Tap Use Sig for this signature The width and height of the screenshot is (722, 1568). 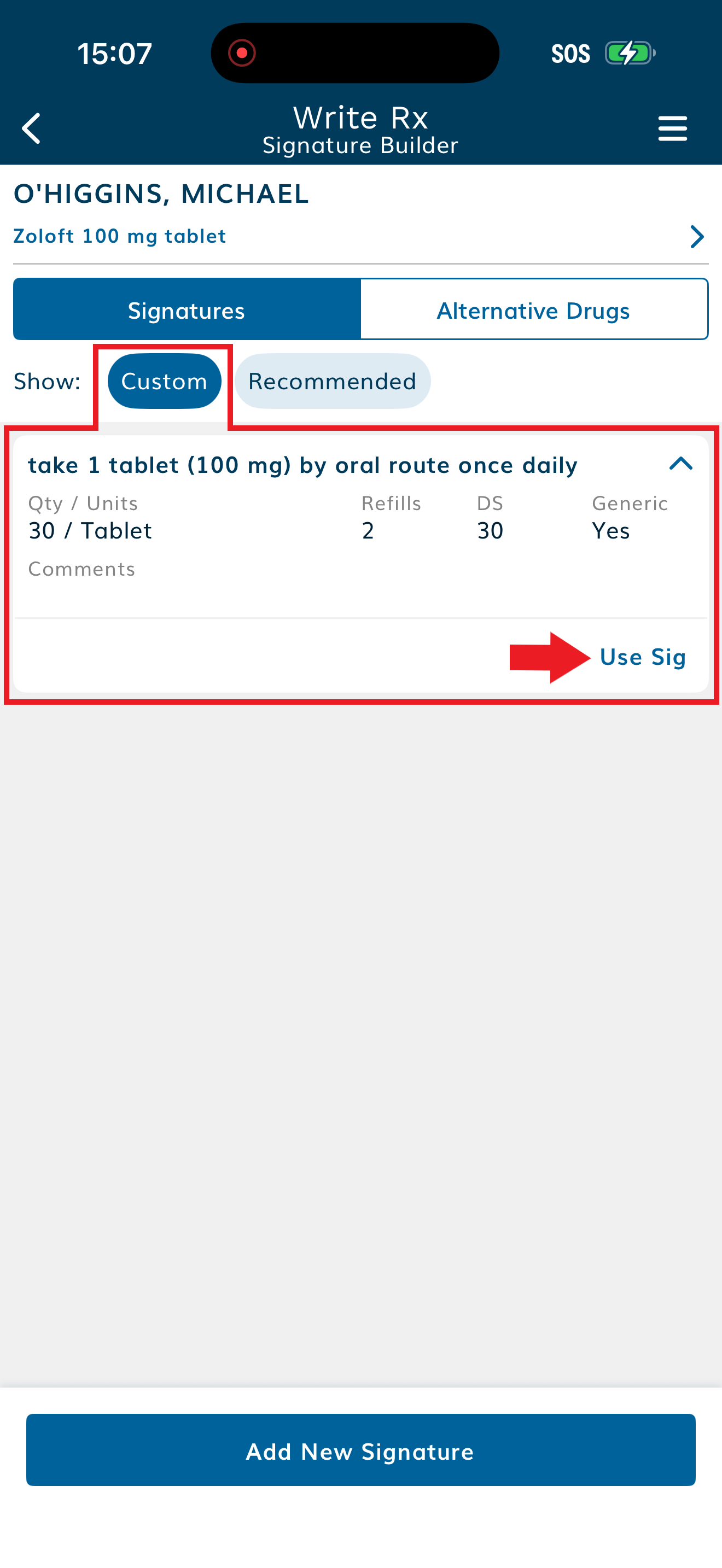(x=642, y=657)
